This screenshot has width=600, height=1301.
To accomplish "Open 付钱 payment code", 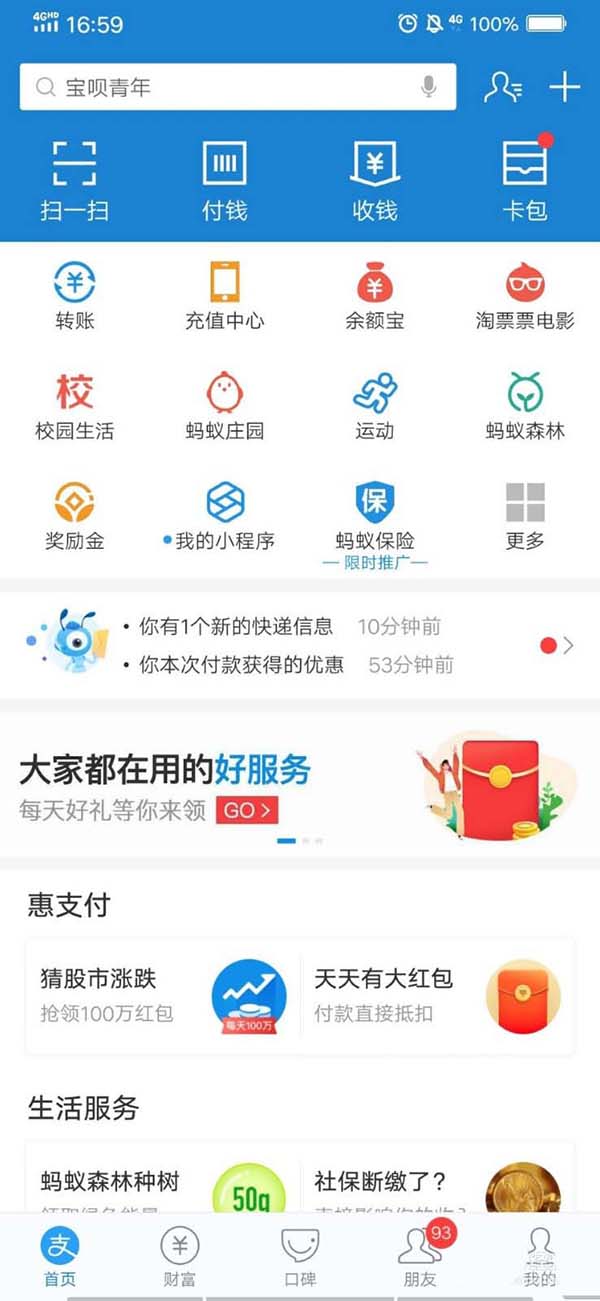I will pyautogui.click(x=224, y=180).
